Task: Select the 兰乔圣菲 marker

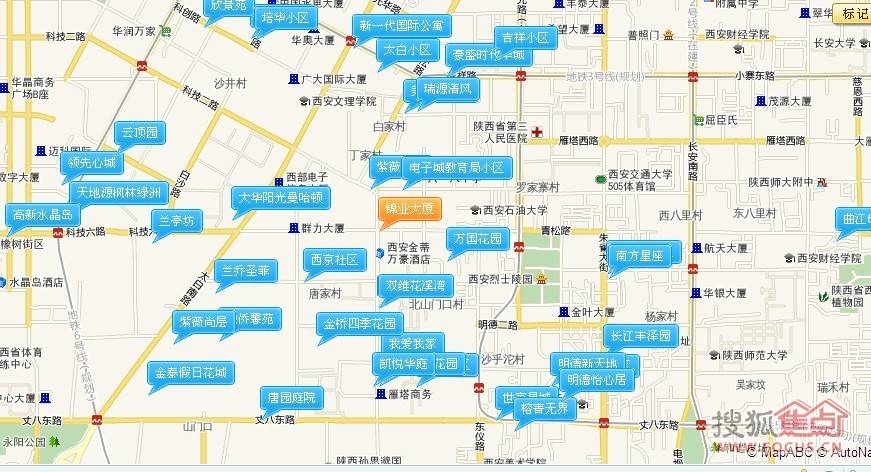Action: [x=245, y=270]
